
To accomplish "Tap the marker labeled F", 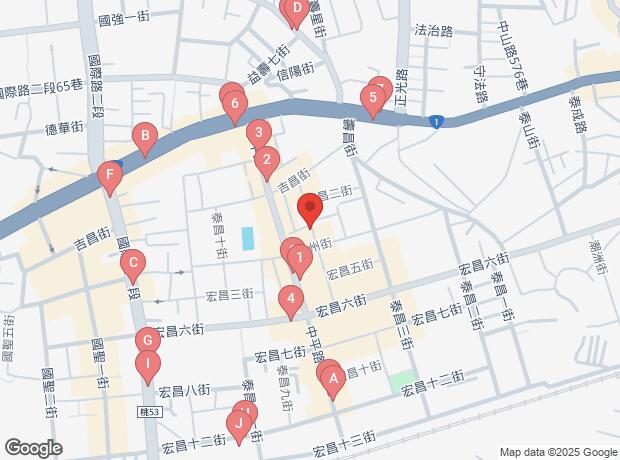I will (109, 178).
